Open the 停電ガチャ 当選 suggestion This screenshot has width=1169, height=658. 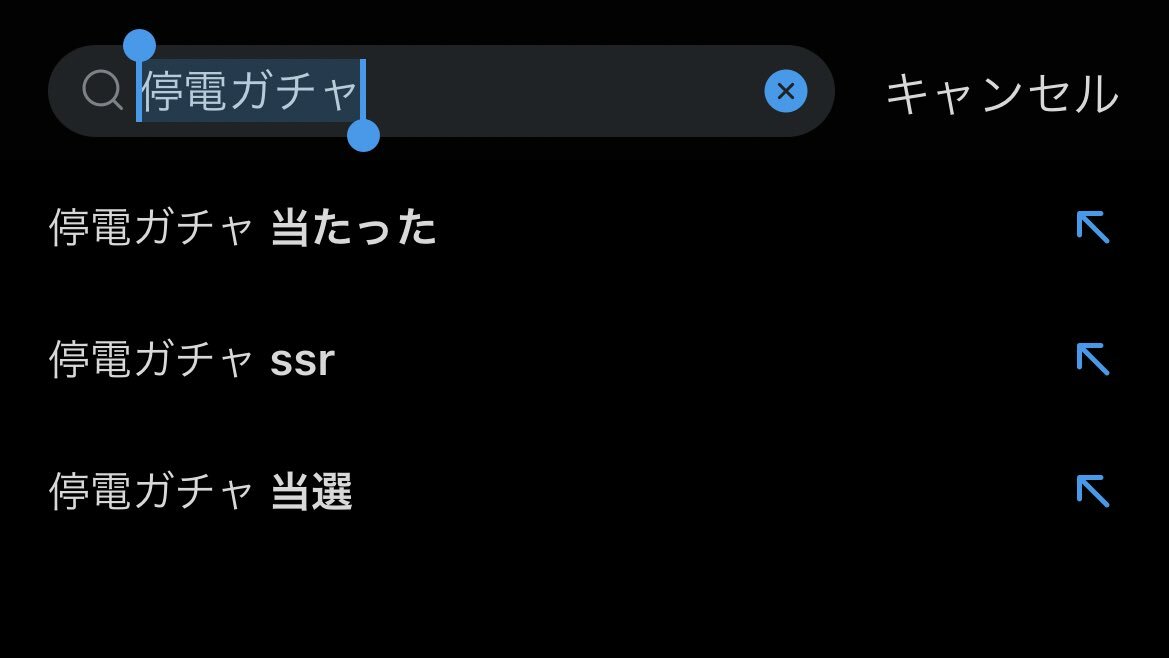click(x=201, y=492)
